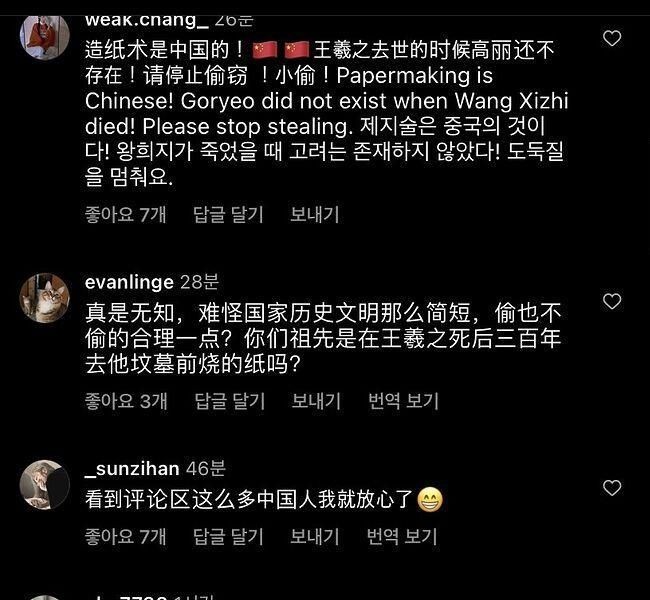The height and width of the screenshot is (600, 650).
Task: View translation of _sunzihan's comment
Action: pos(403,537)
